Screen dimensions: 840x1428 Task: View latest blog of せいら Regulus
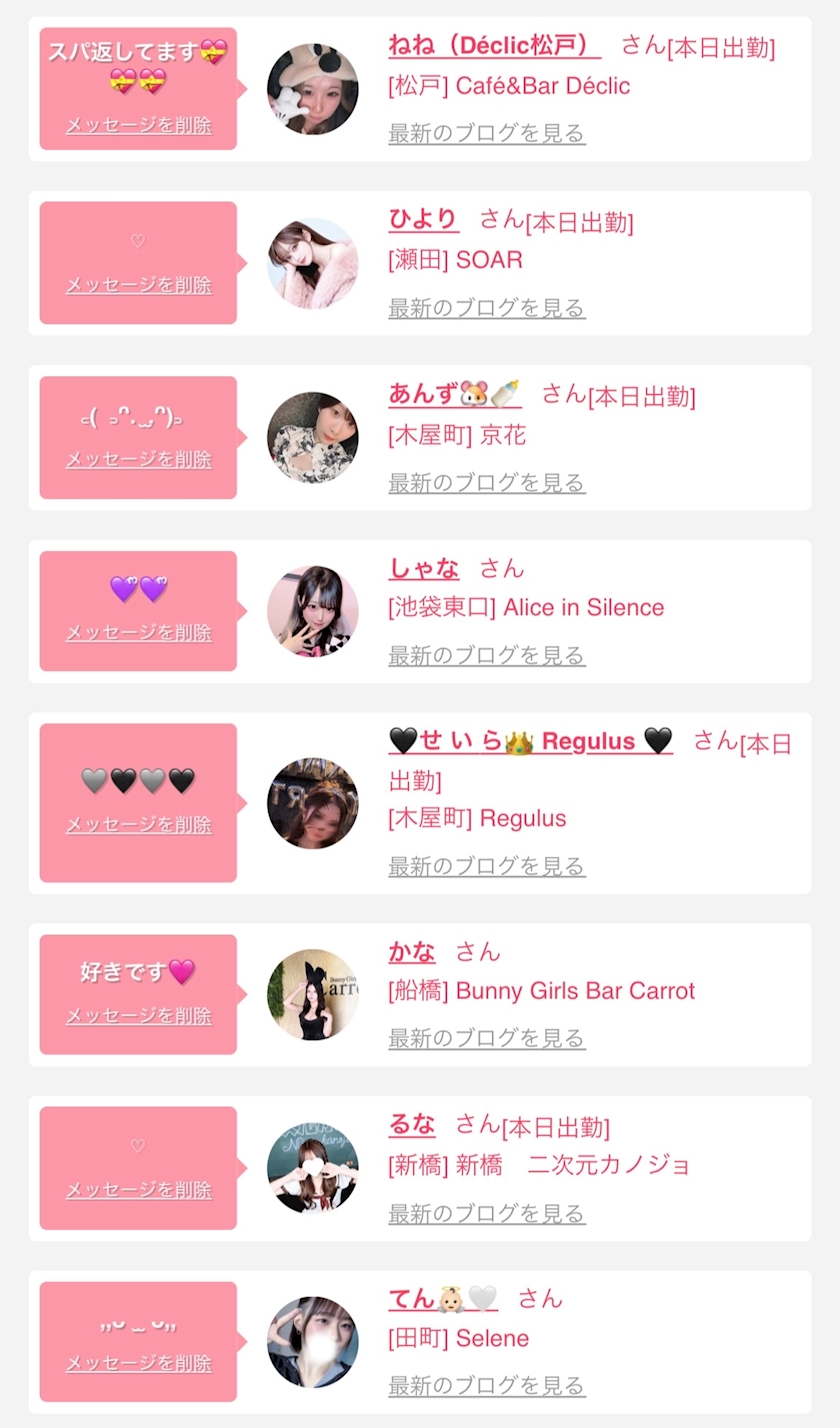[x=487, y=865]
